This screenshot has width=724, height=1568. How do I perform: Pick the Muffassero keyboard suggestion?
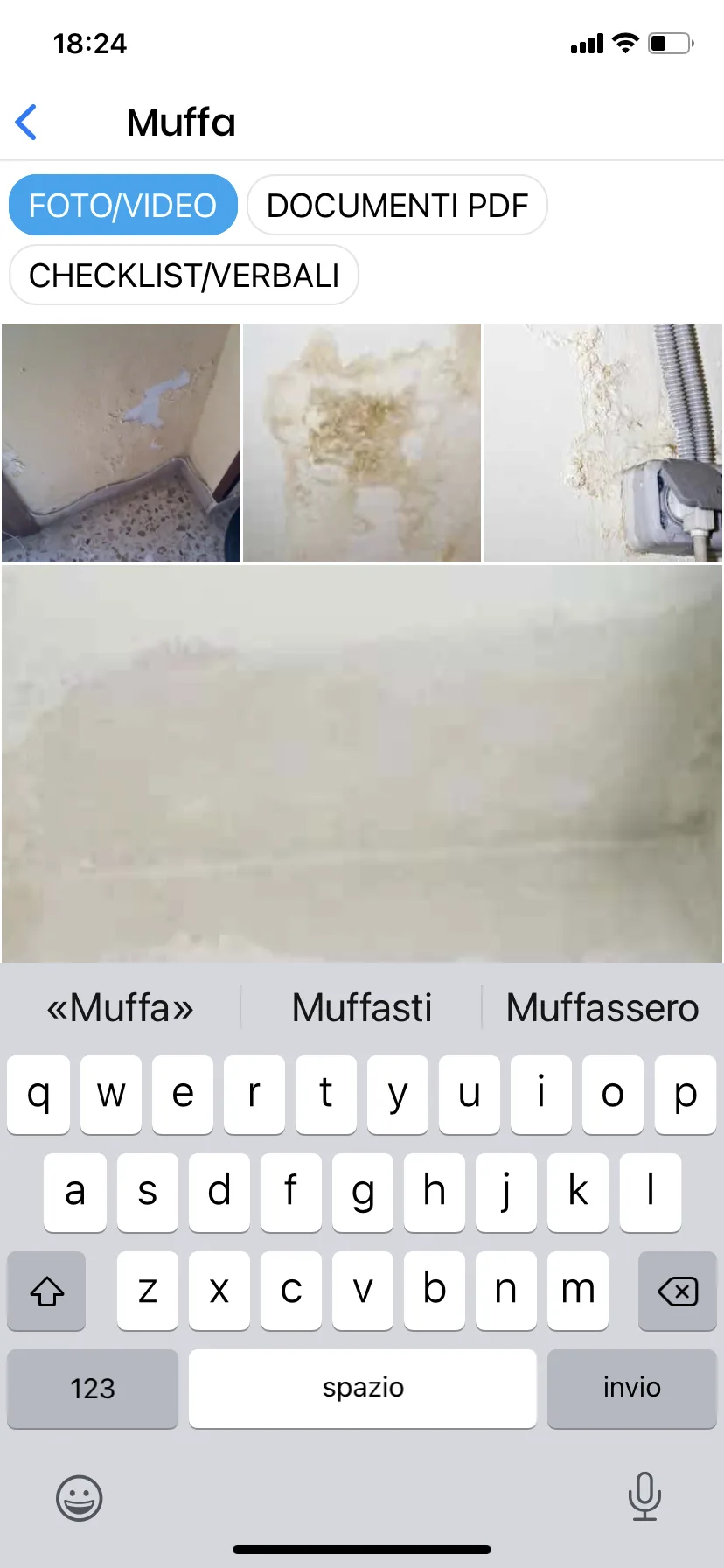[602, 1008]
